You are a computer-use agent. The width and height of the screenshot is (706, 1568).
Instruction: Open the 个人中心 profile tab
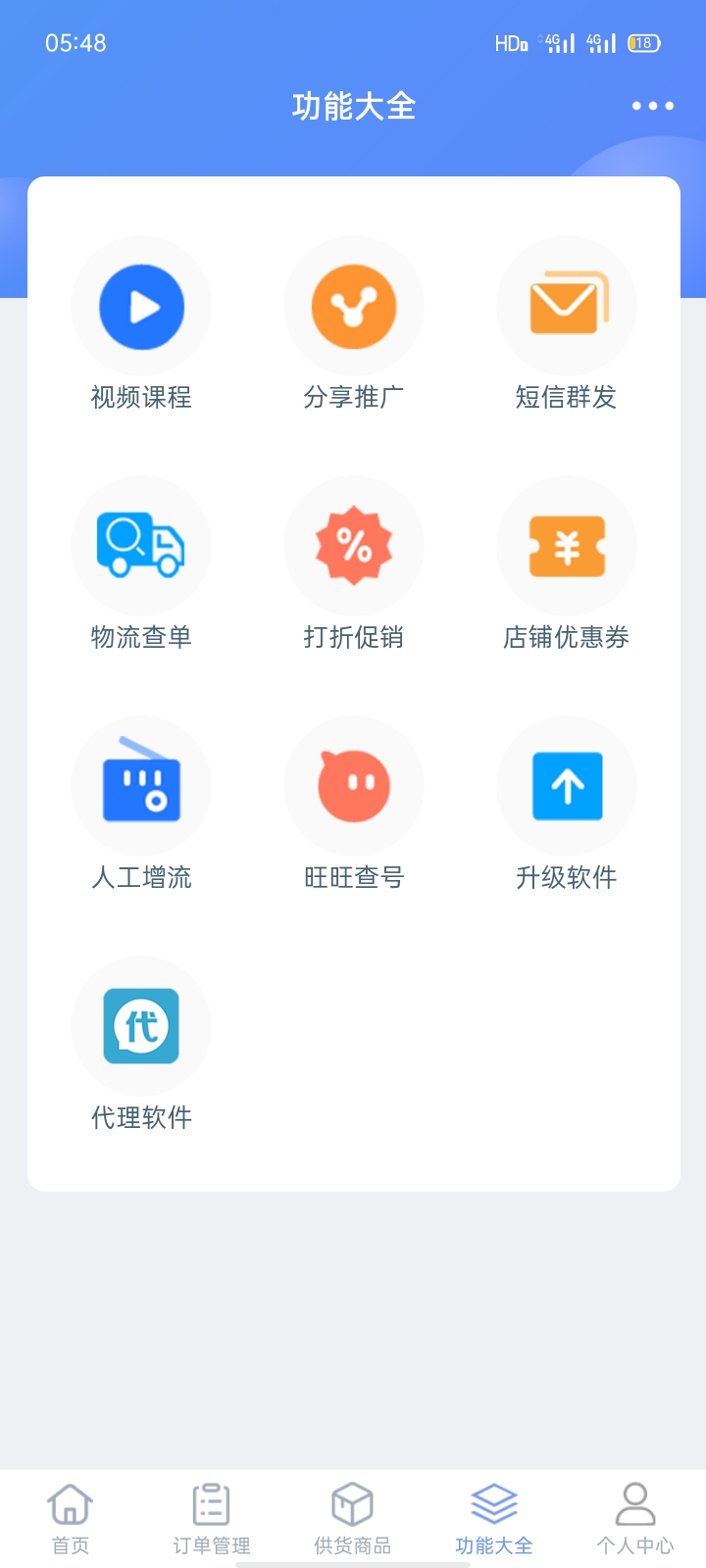tap(635, 1517)
